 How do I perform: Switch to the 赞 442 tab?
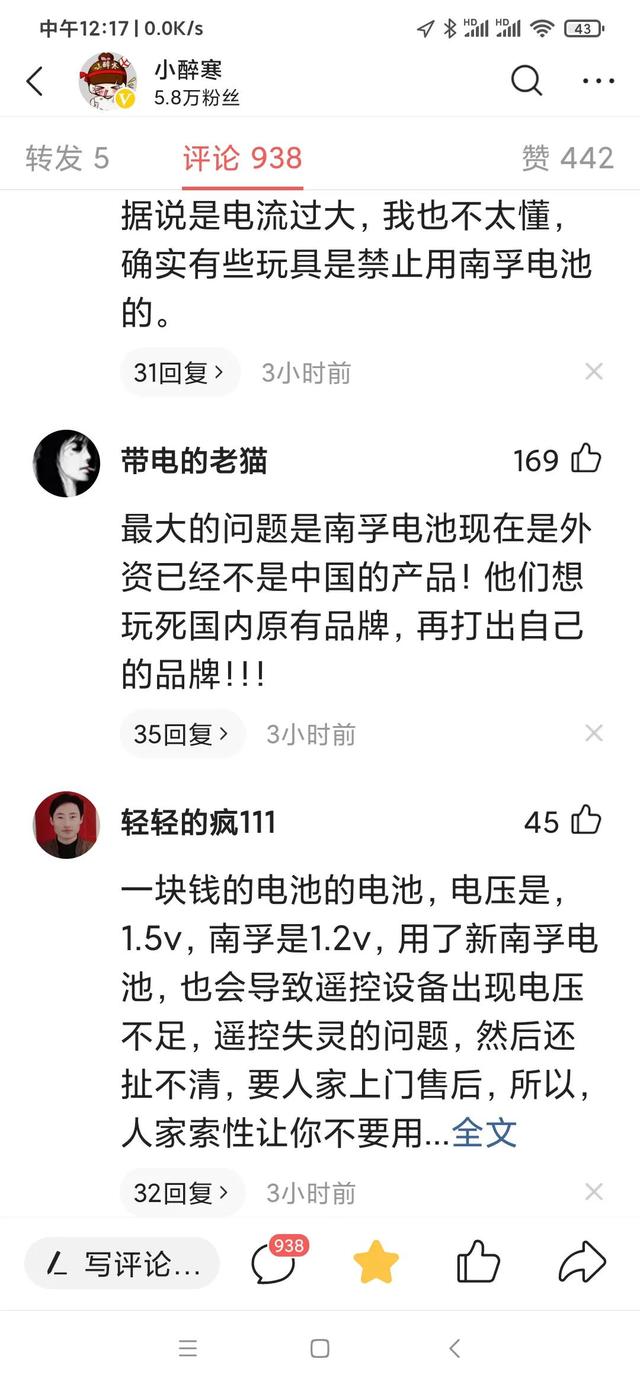[x=567, y=158]
